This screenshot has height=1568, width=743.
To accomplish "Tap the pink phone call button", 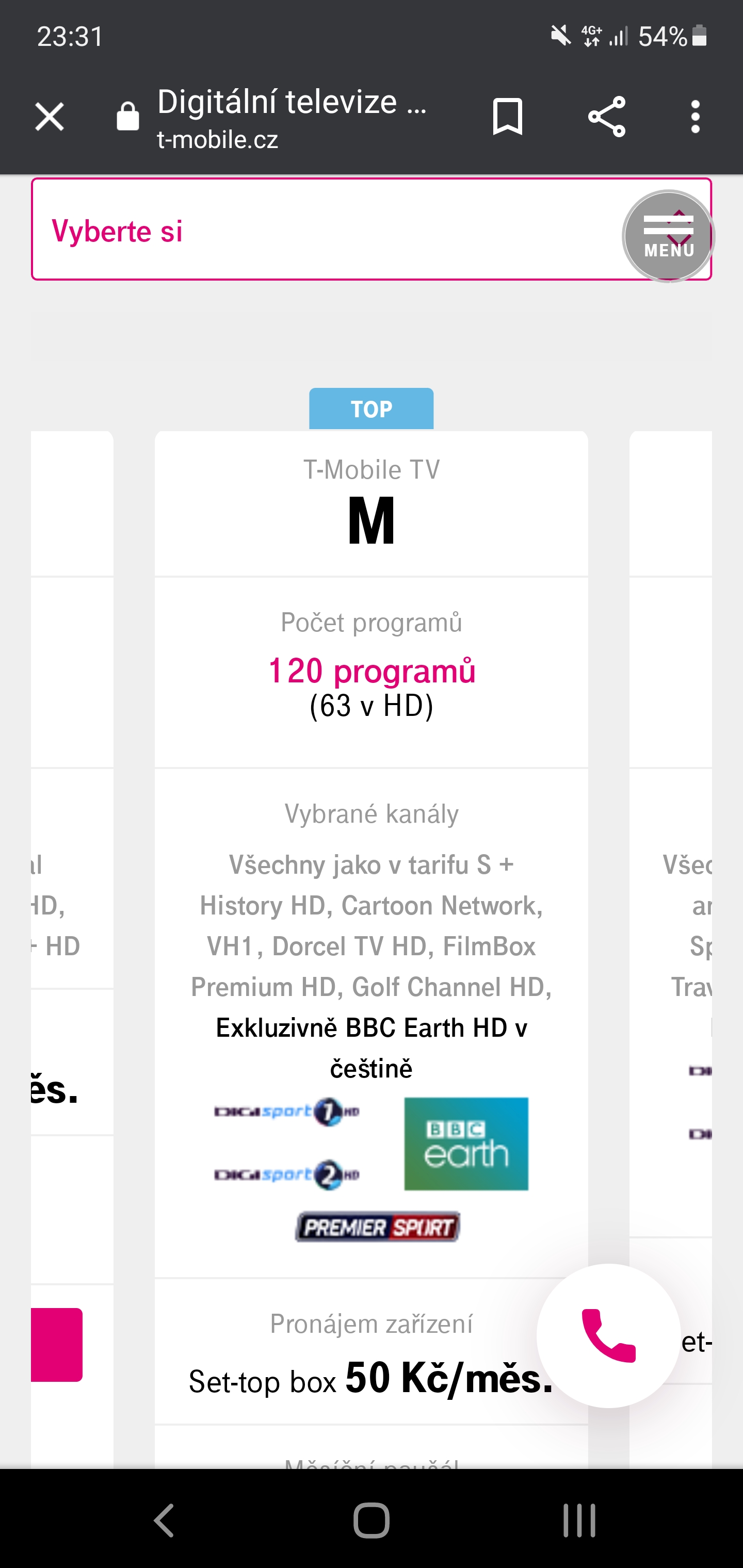I will (608, 1336).
